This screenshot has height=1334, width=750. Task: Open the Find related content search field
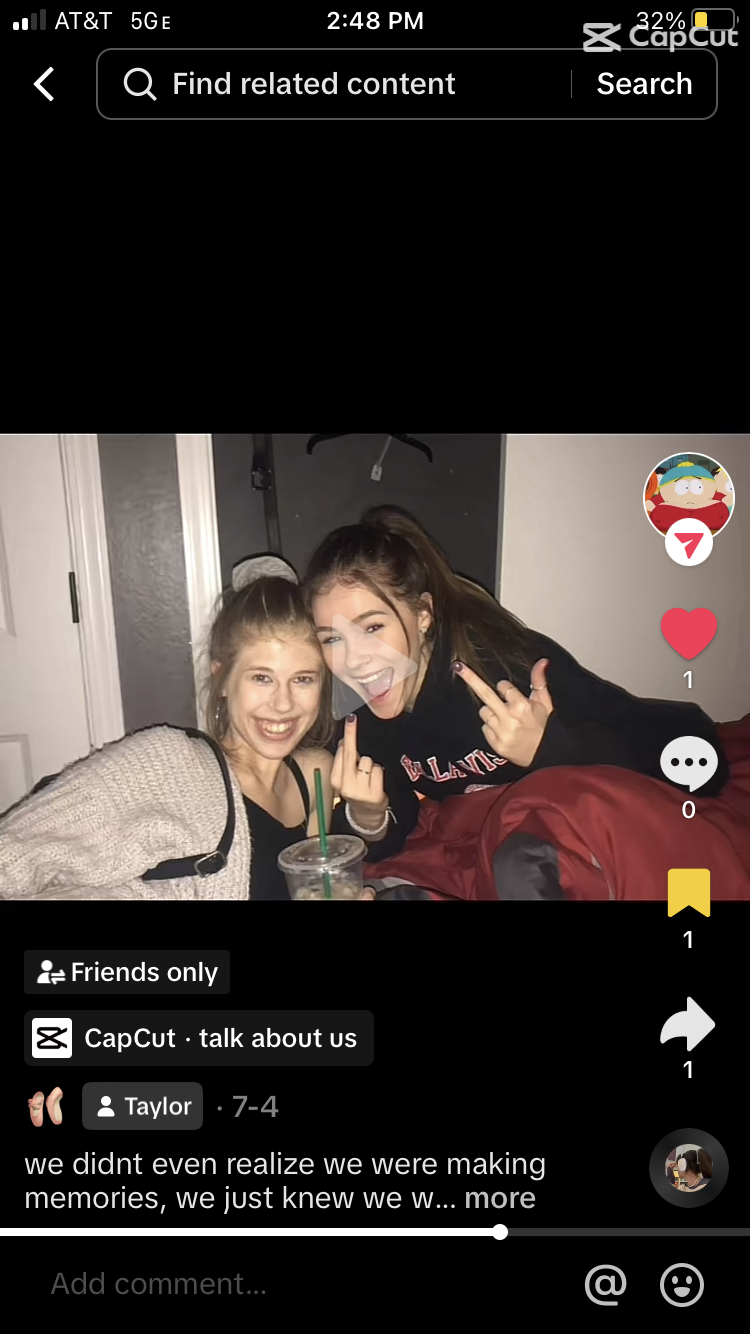click(x=330, y=84)
